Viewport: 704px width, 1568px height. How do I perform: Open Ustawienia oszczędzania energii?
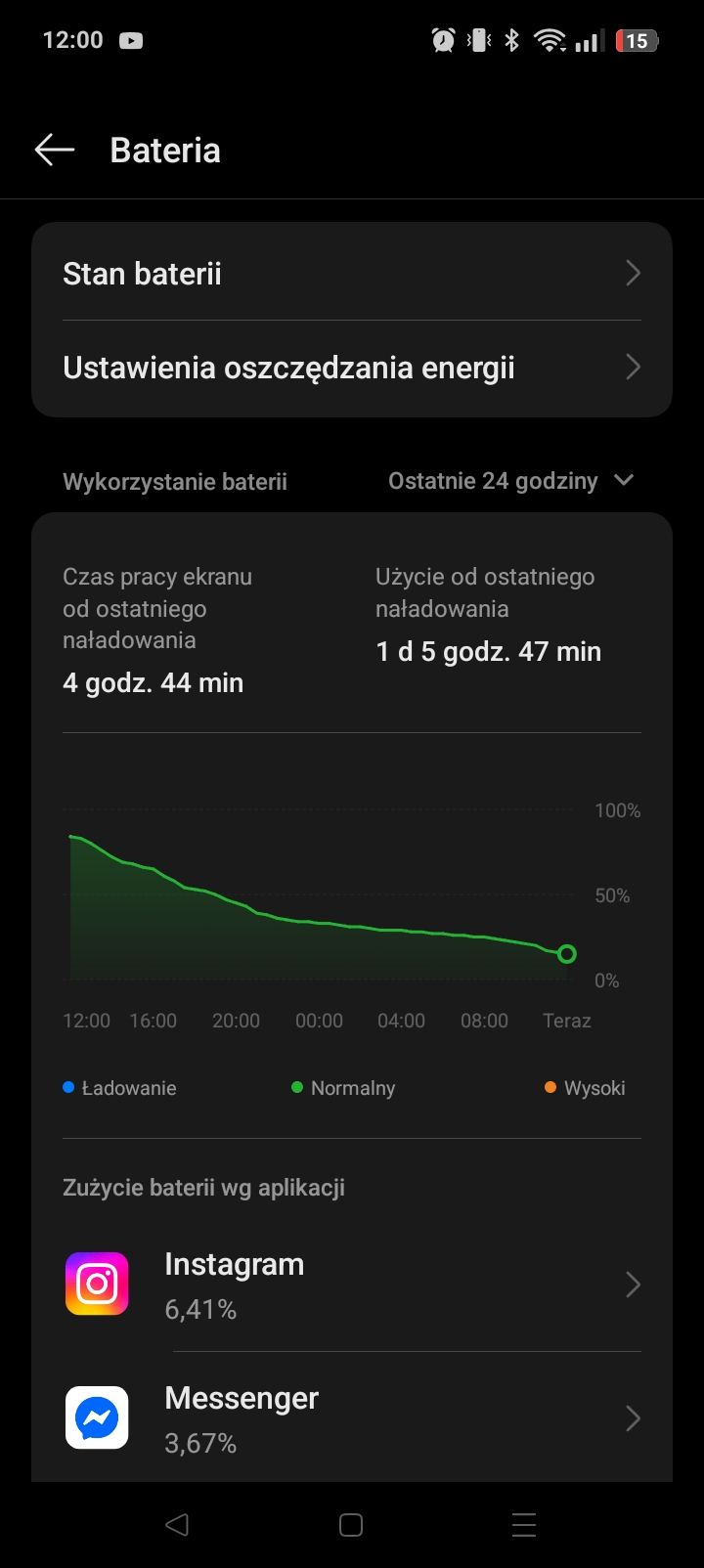[x=352, y=368]
